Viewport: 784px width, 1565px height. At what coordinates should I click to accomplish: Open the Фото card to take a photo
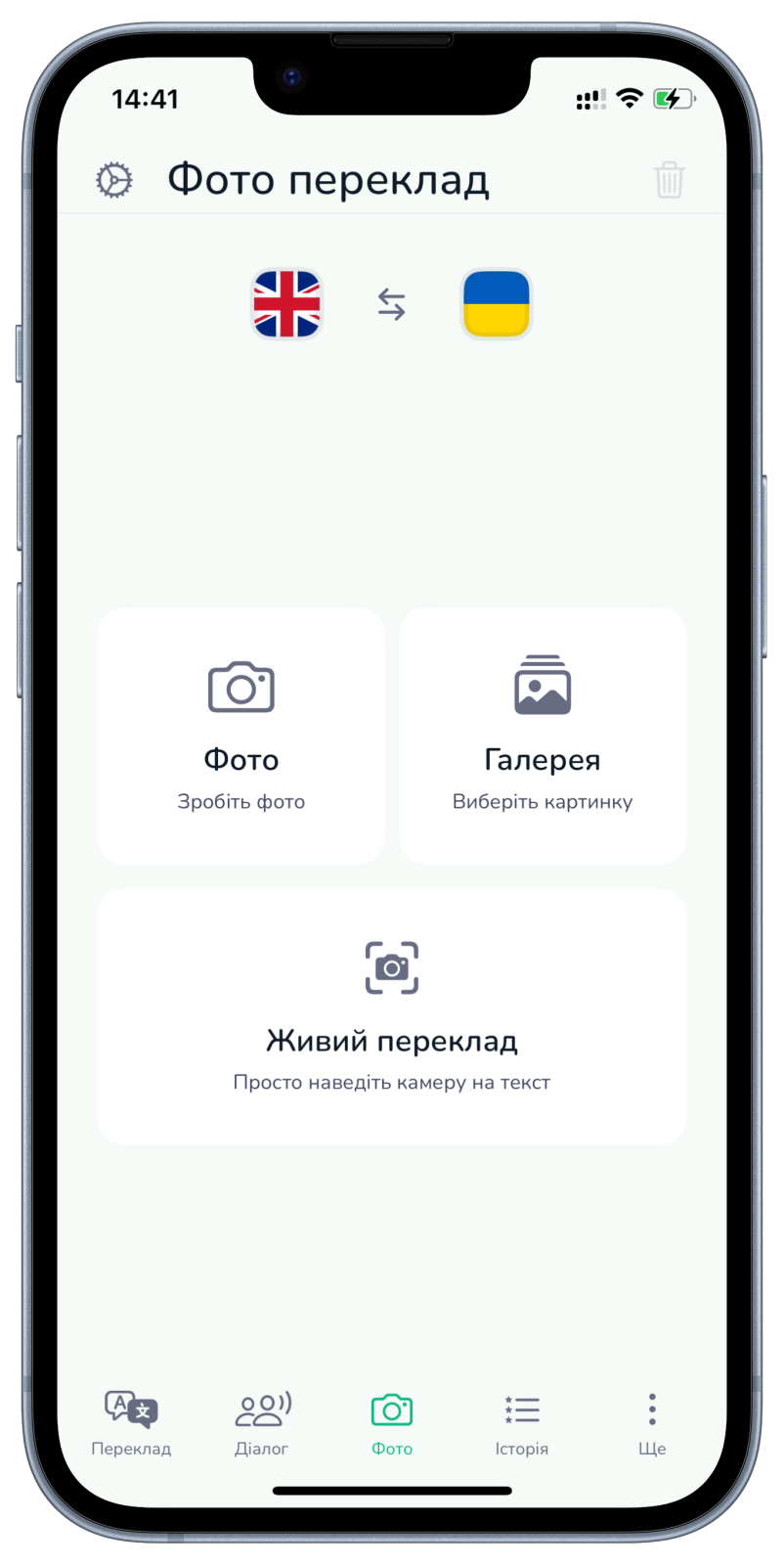pos(241,737)
